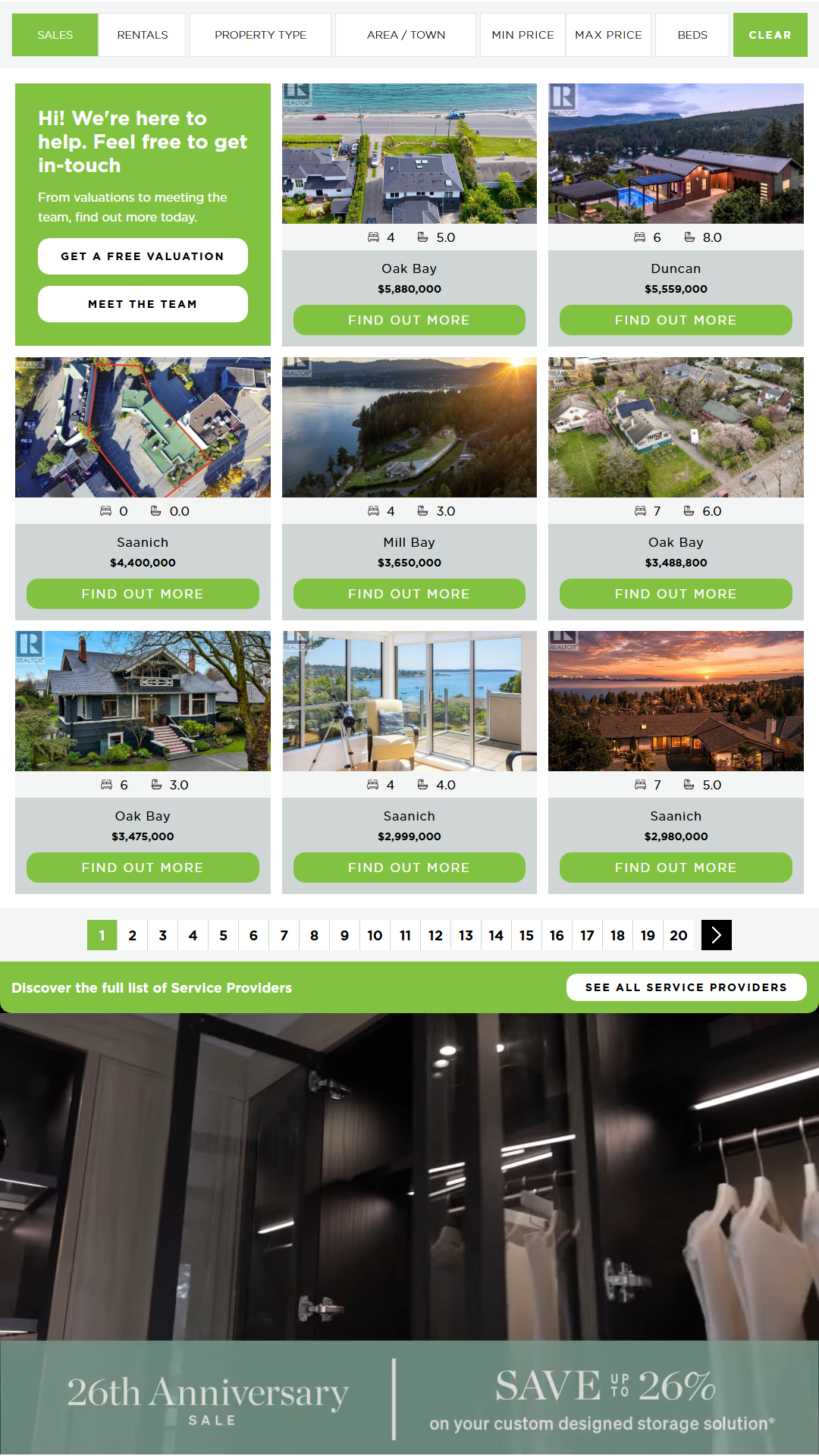Go to page 2 of listings
This screenshot has height=1456, width=819.
(133, 935)
